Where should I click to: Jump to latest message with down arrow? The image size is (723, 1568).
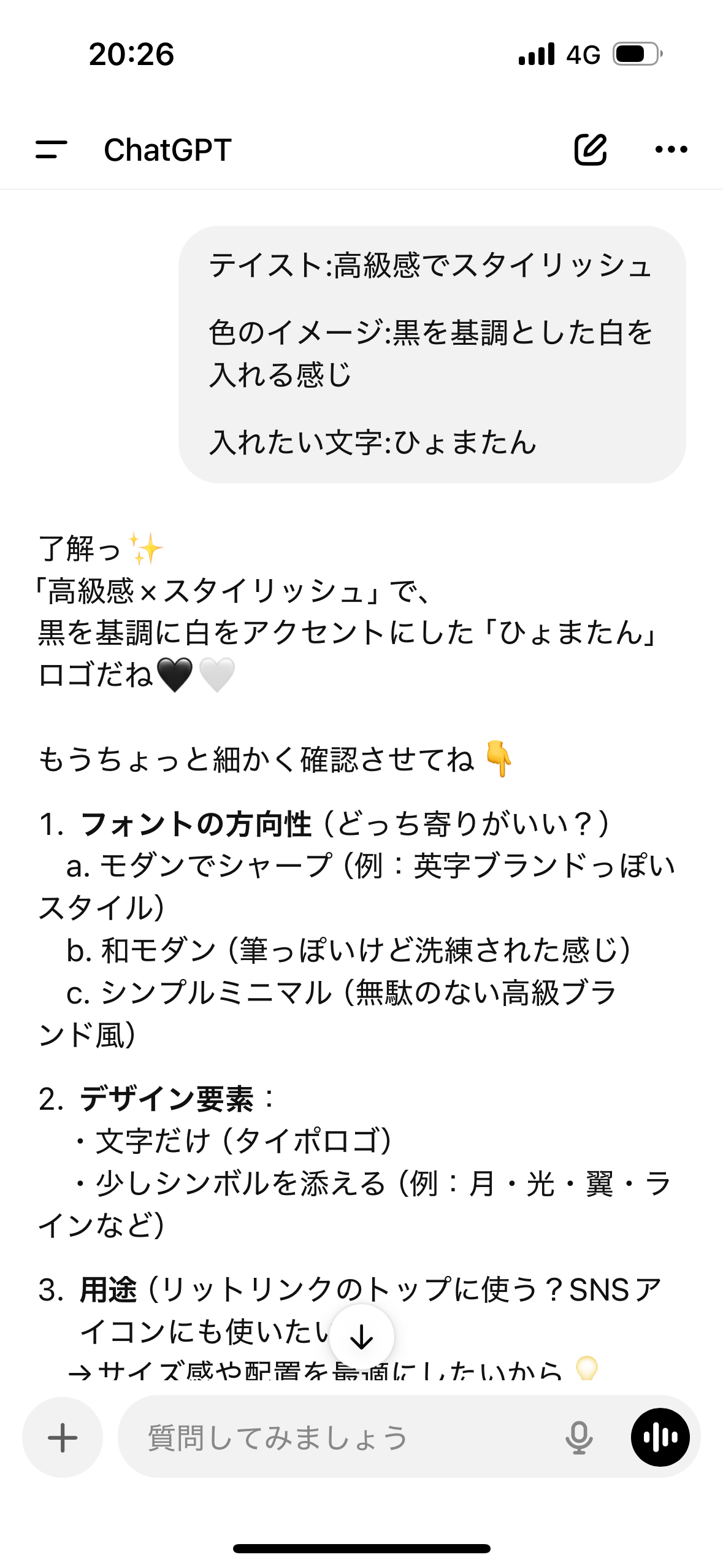[x=362, y=1337]
